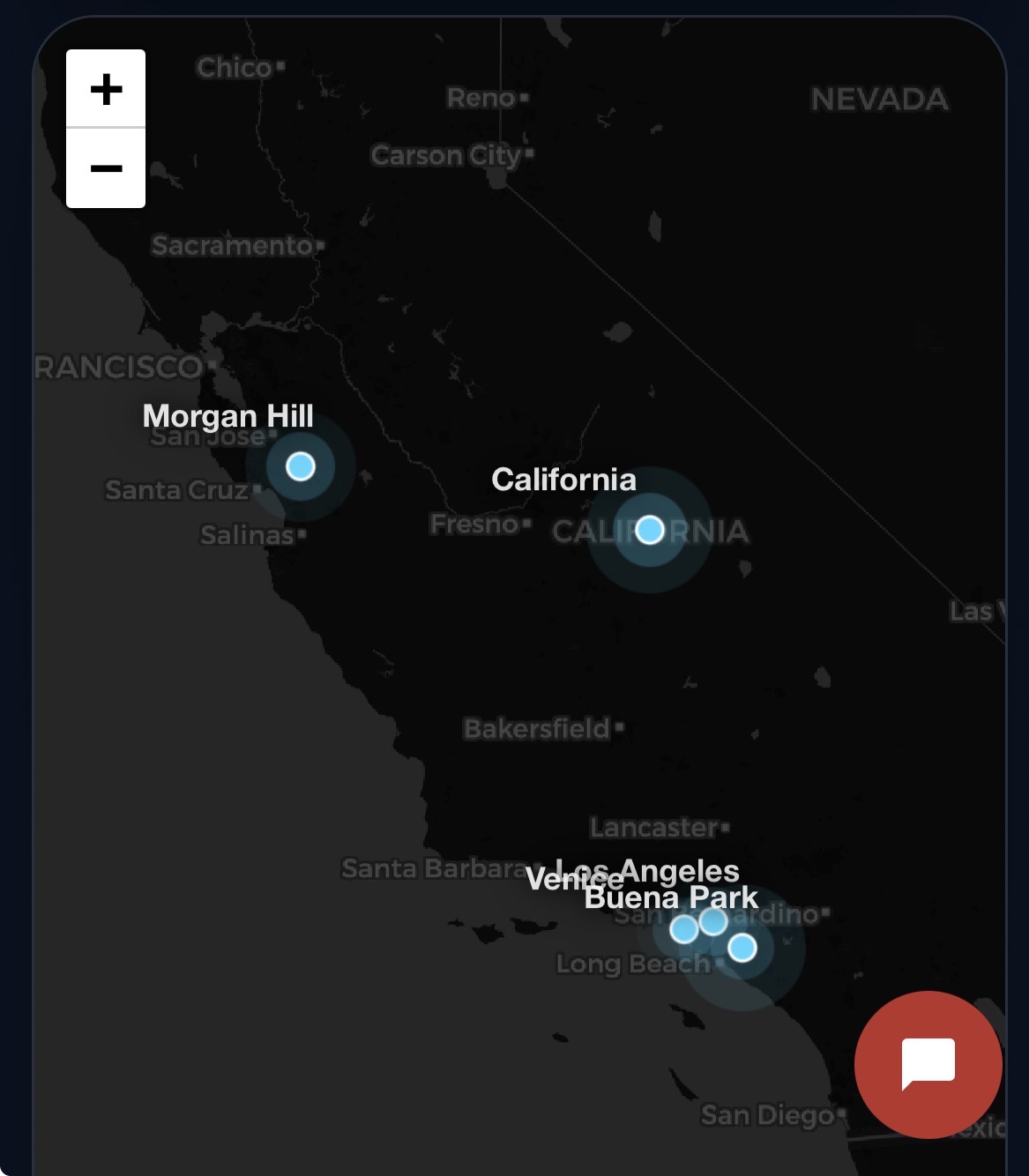Select the Los Angeles map marker
1029x1176 pixels.
click(x=713, y=921)
